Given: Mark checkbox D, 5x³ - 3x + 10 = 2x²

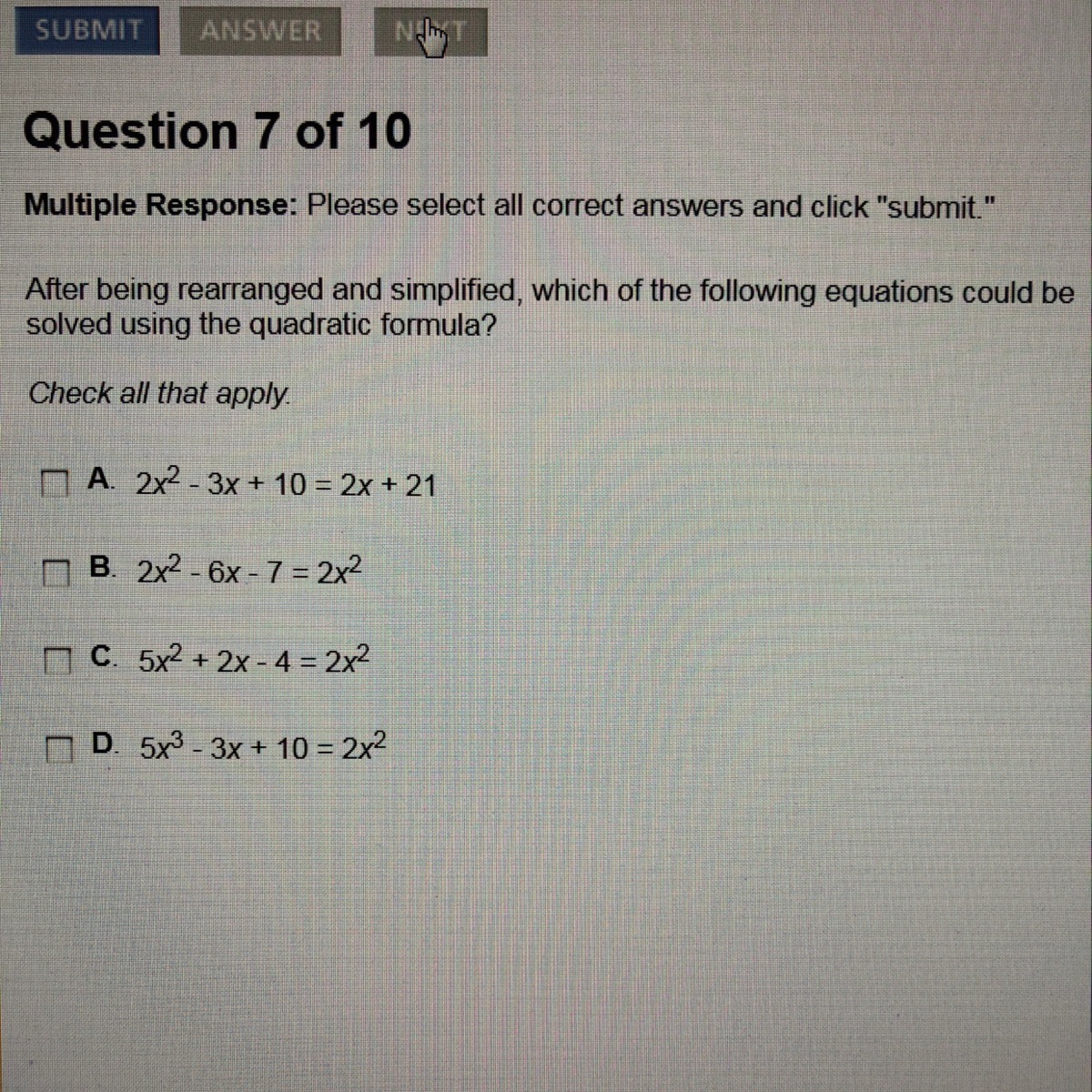Looking at the screenshot, I should [59, 750].
